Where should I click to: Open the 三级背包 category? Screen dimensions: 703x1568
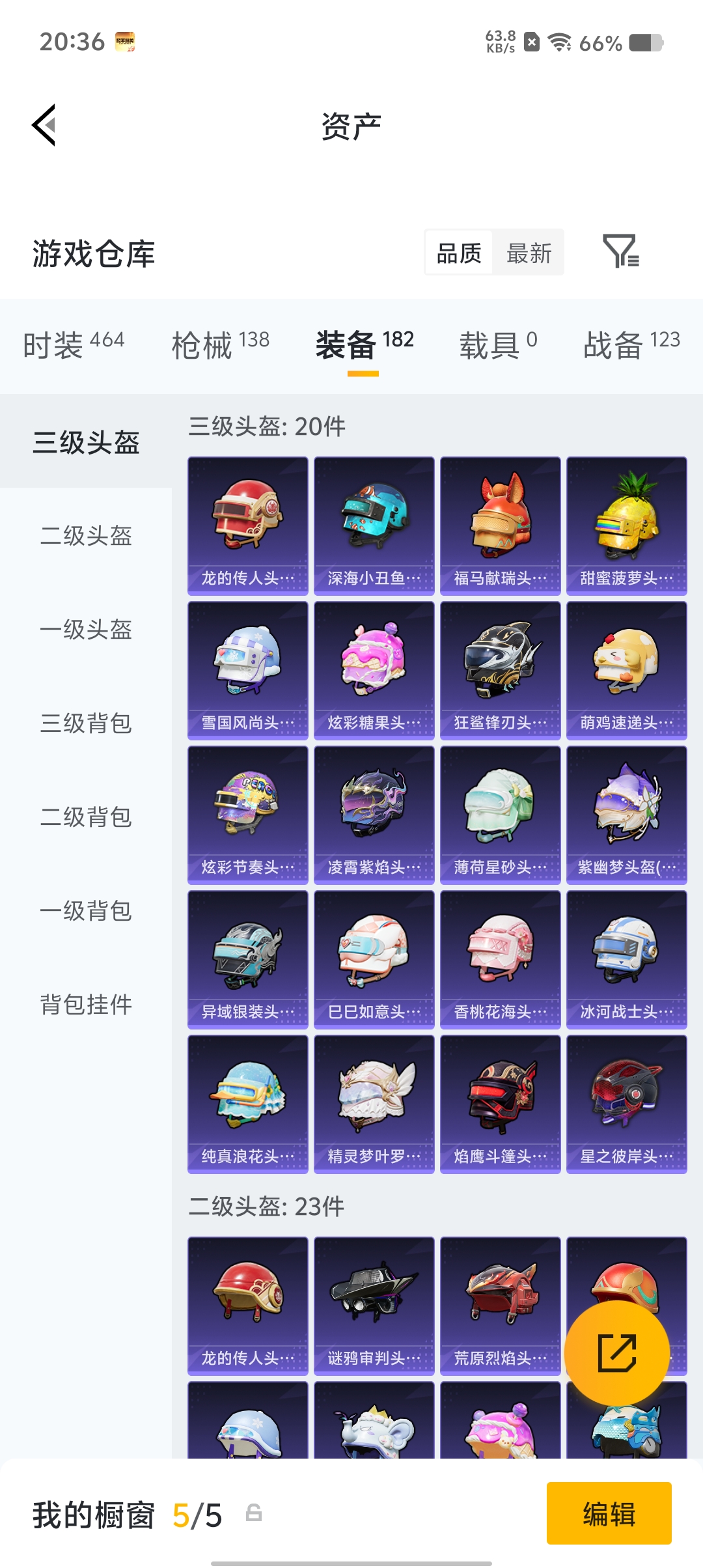[88, 724]
